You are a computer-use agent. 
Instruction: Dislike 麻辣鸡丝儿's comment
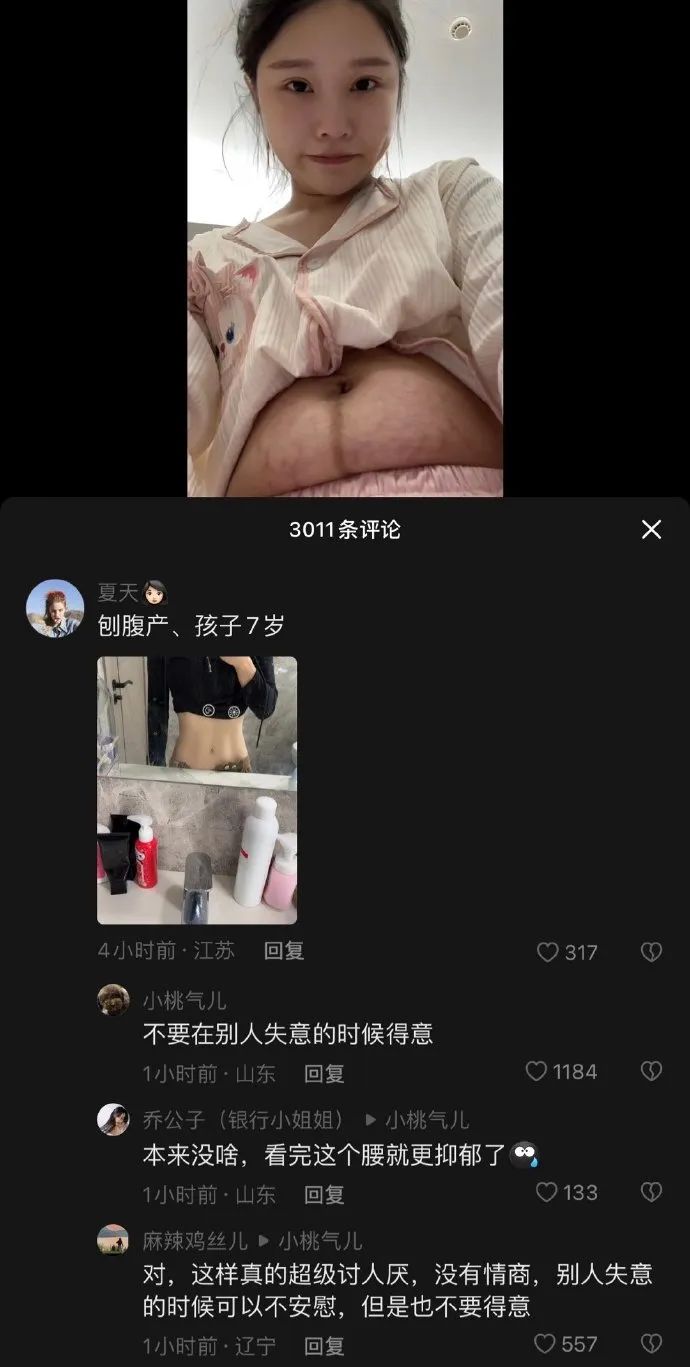click(x=651, y=1344)
